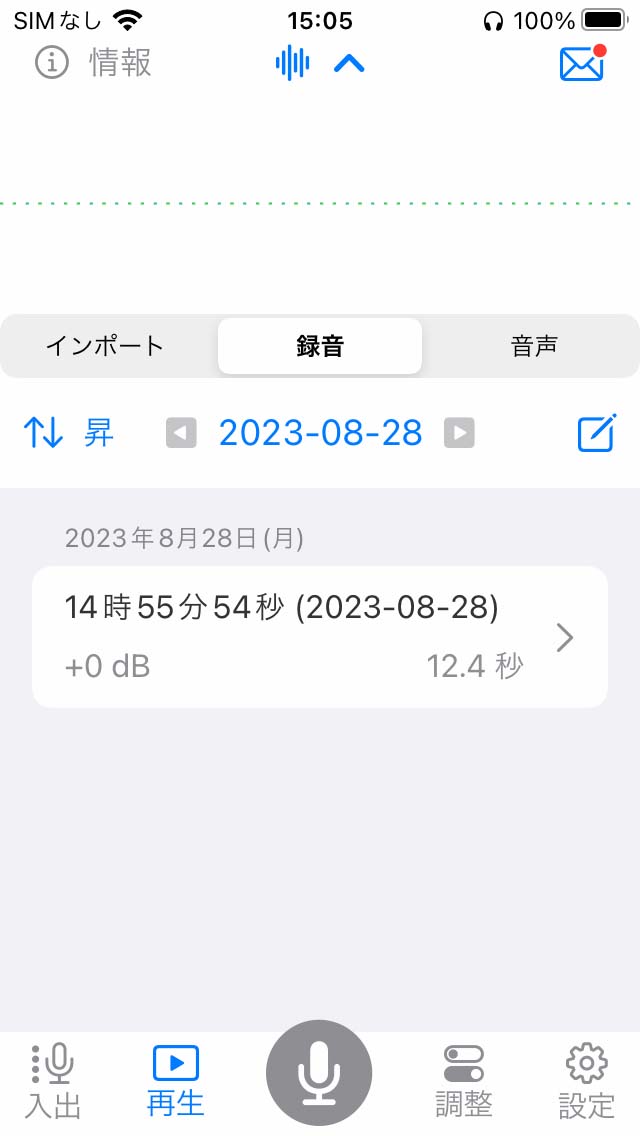Viewport: 640px width, 1136px height.
Task: Switch to the インポート segment
Action: click(x=105, y=346)
